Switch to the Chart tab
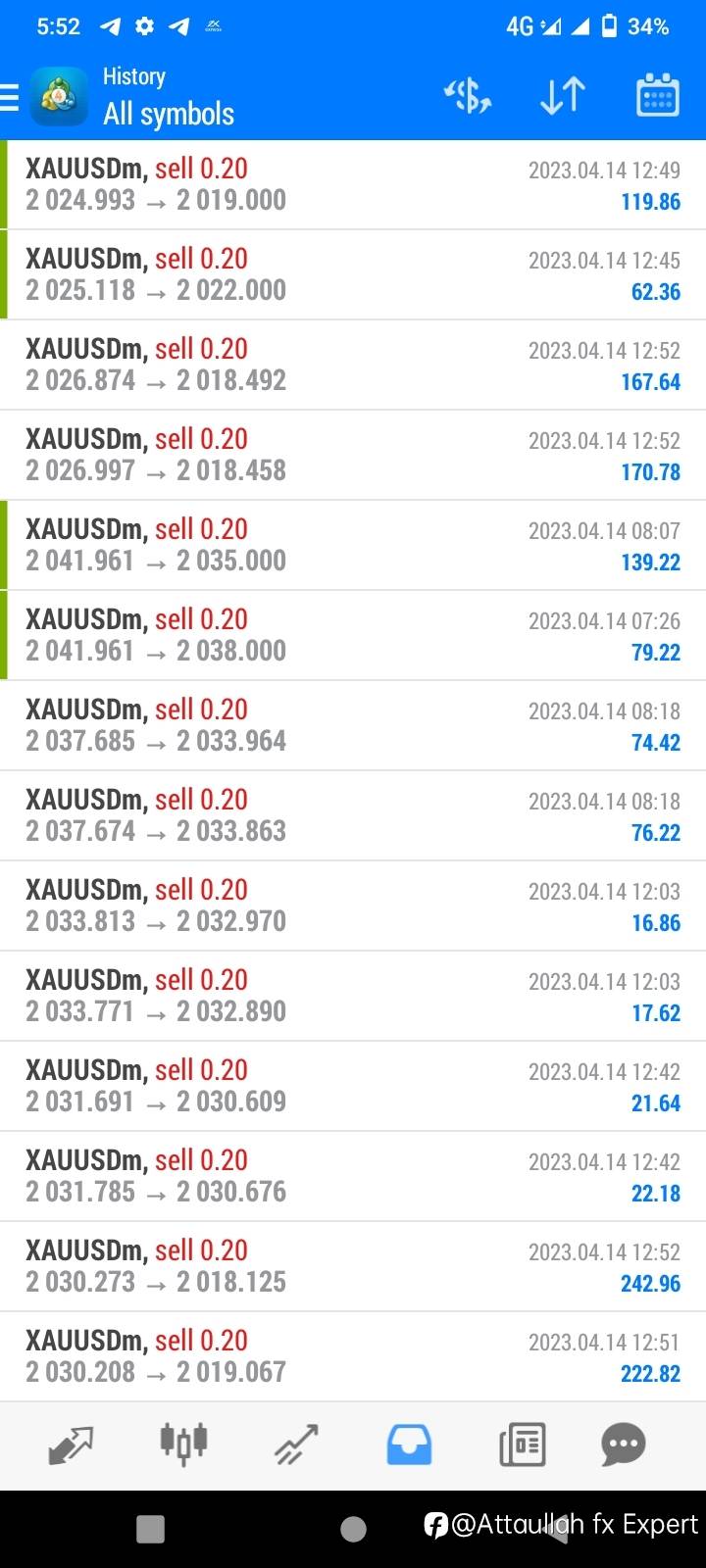Image resolution: width=706 pixels, height=1568 pixels. [x=183, y=1445]
